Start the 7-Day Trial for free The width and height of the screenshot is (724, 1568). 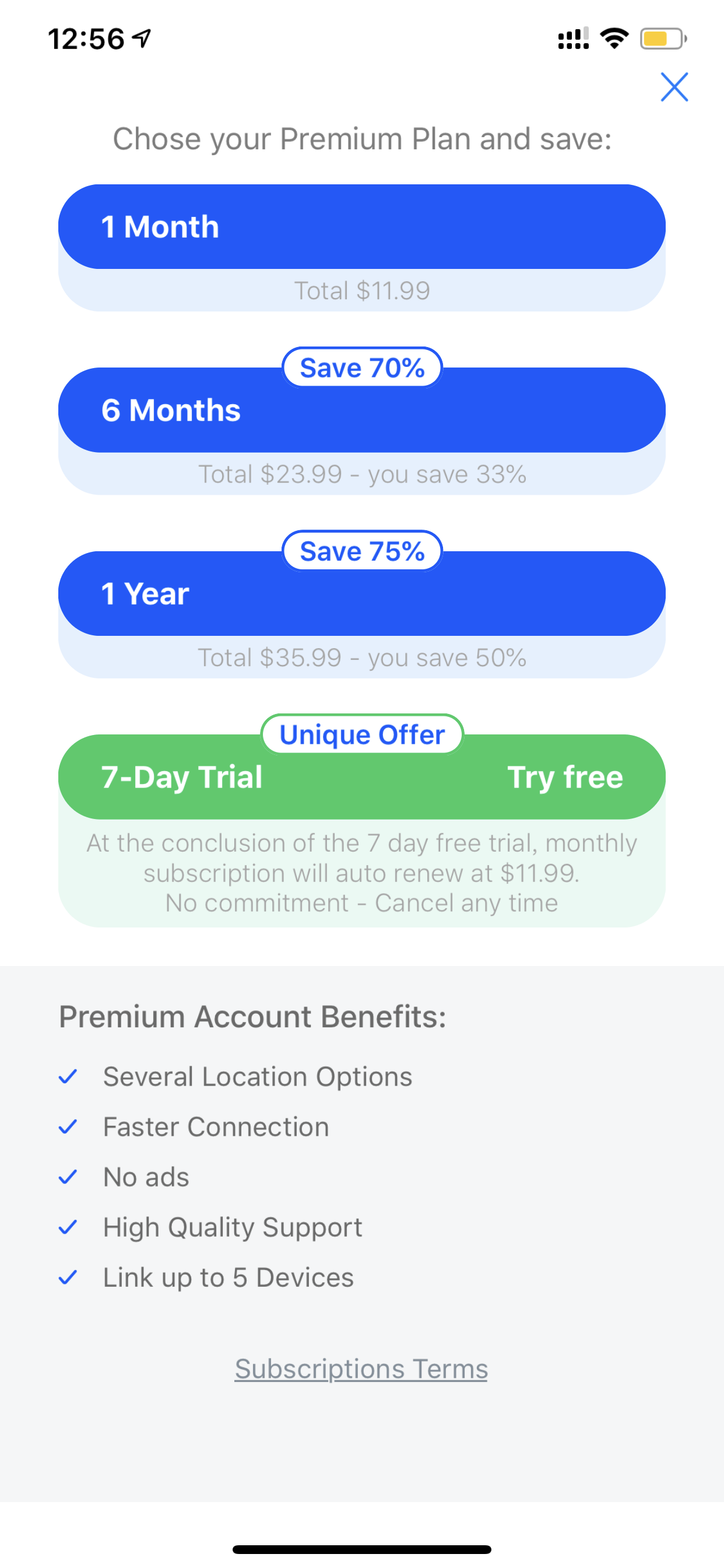click(x=361, y=776)
